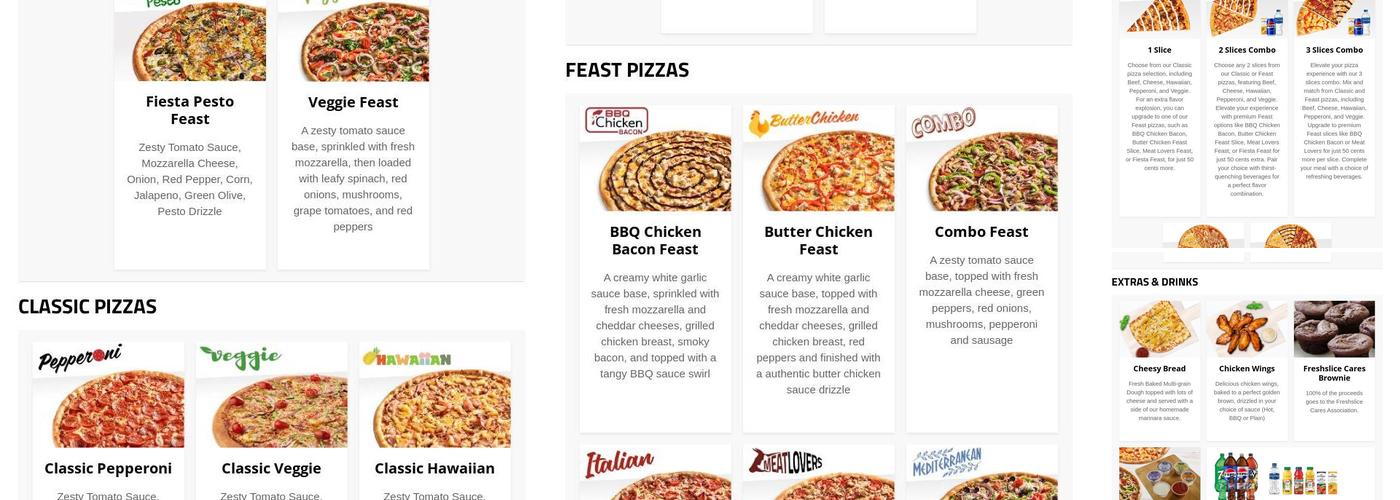Viewport: 1400px width, 500px height.
Task: Open the Italian feast pizza card
Action: coord(655,473)
